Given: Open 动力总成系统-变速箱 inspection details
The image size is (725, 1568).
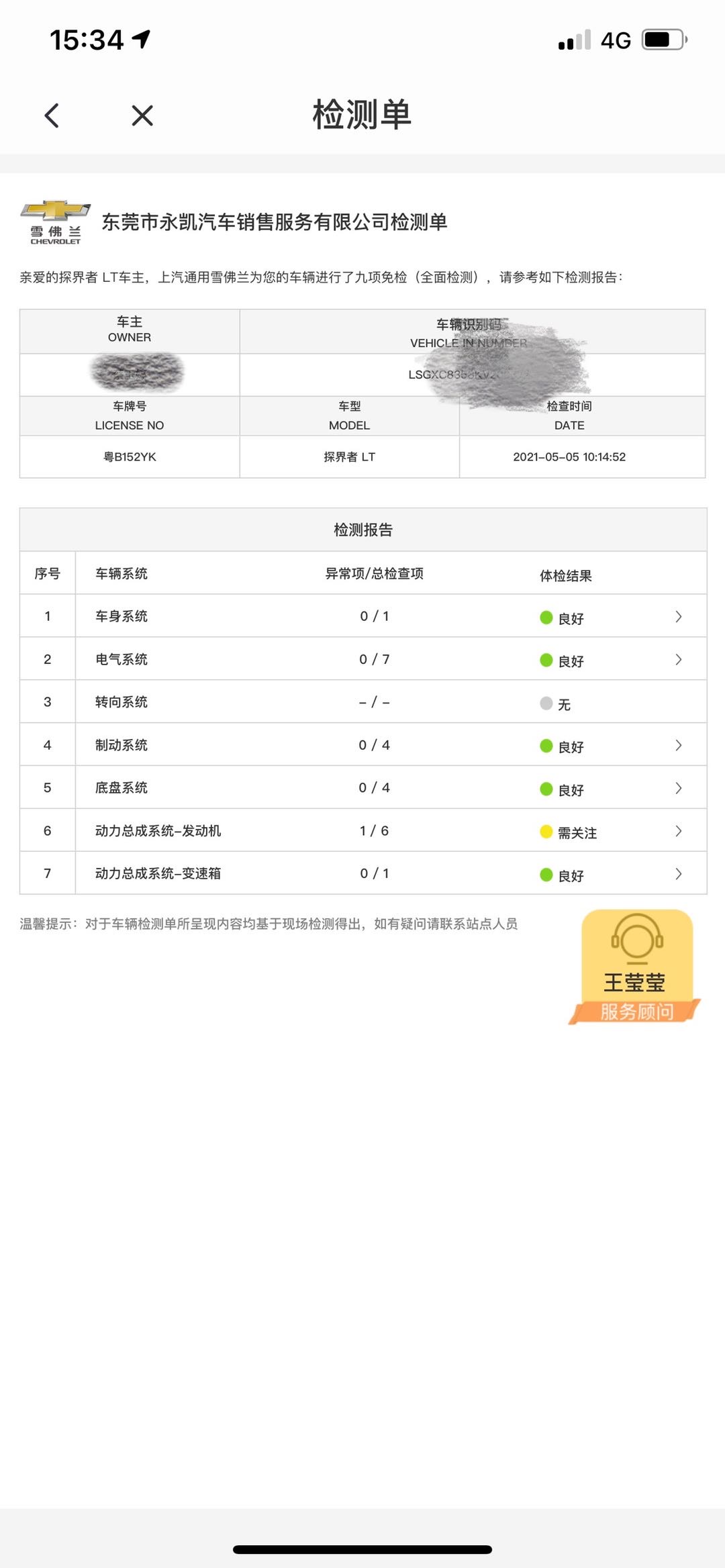Looking at the screenshot, I should tap(678, 874).
